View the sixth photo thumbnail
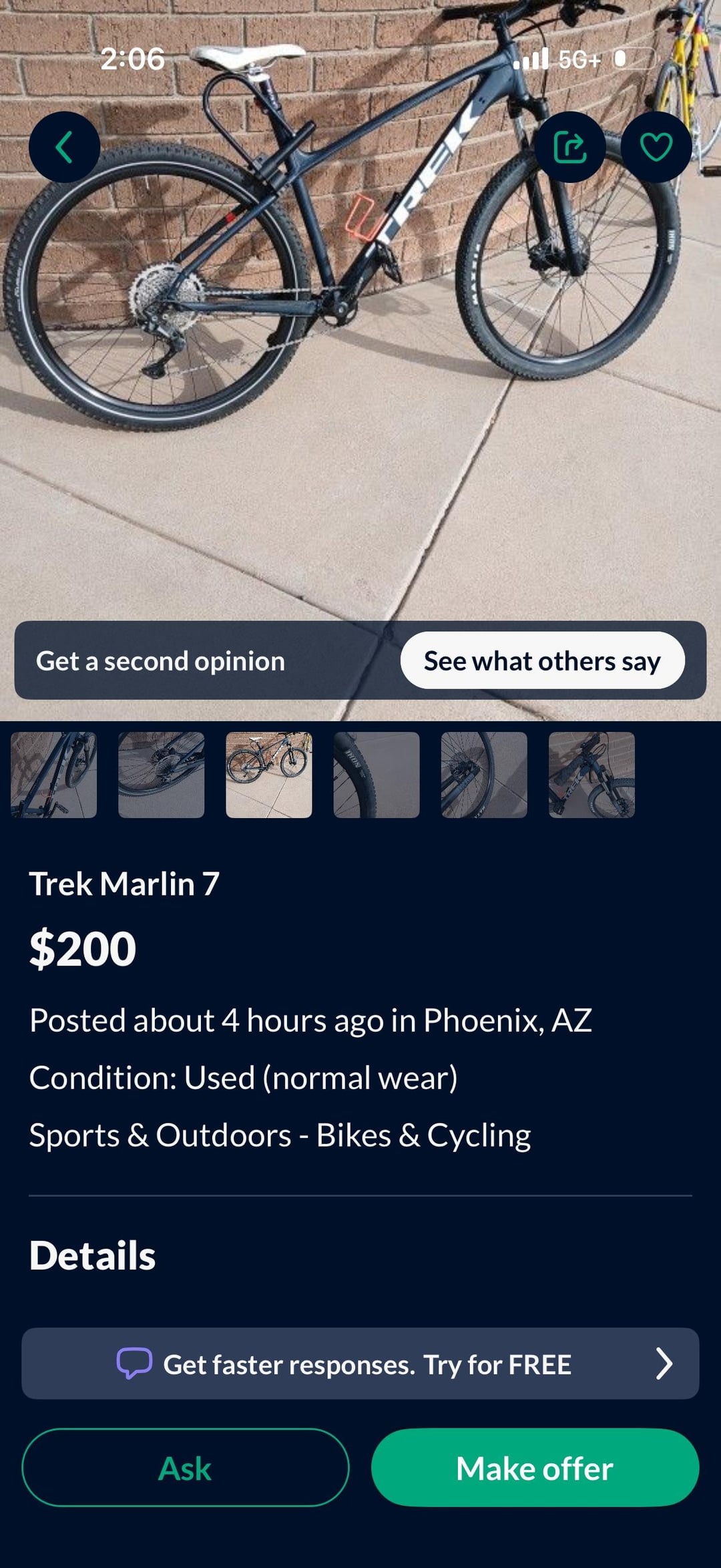Viewport: 721px width, 1568px height. [591, 775]
